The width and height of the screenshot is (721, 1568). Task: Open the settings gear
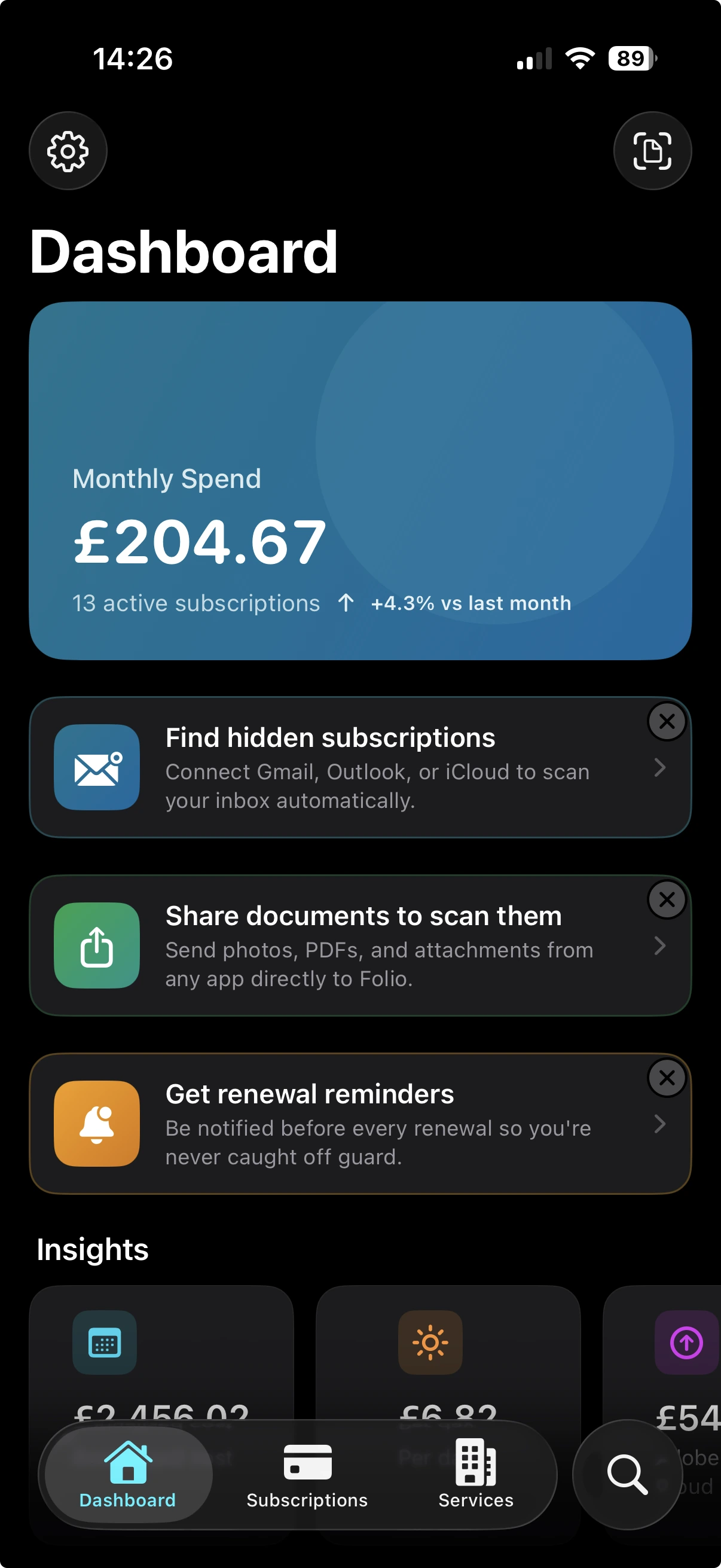[x=68, y=151]
